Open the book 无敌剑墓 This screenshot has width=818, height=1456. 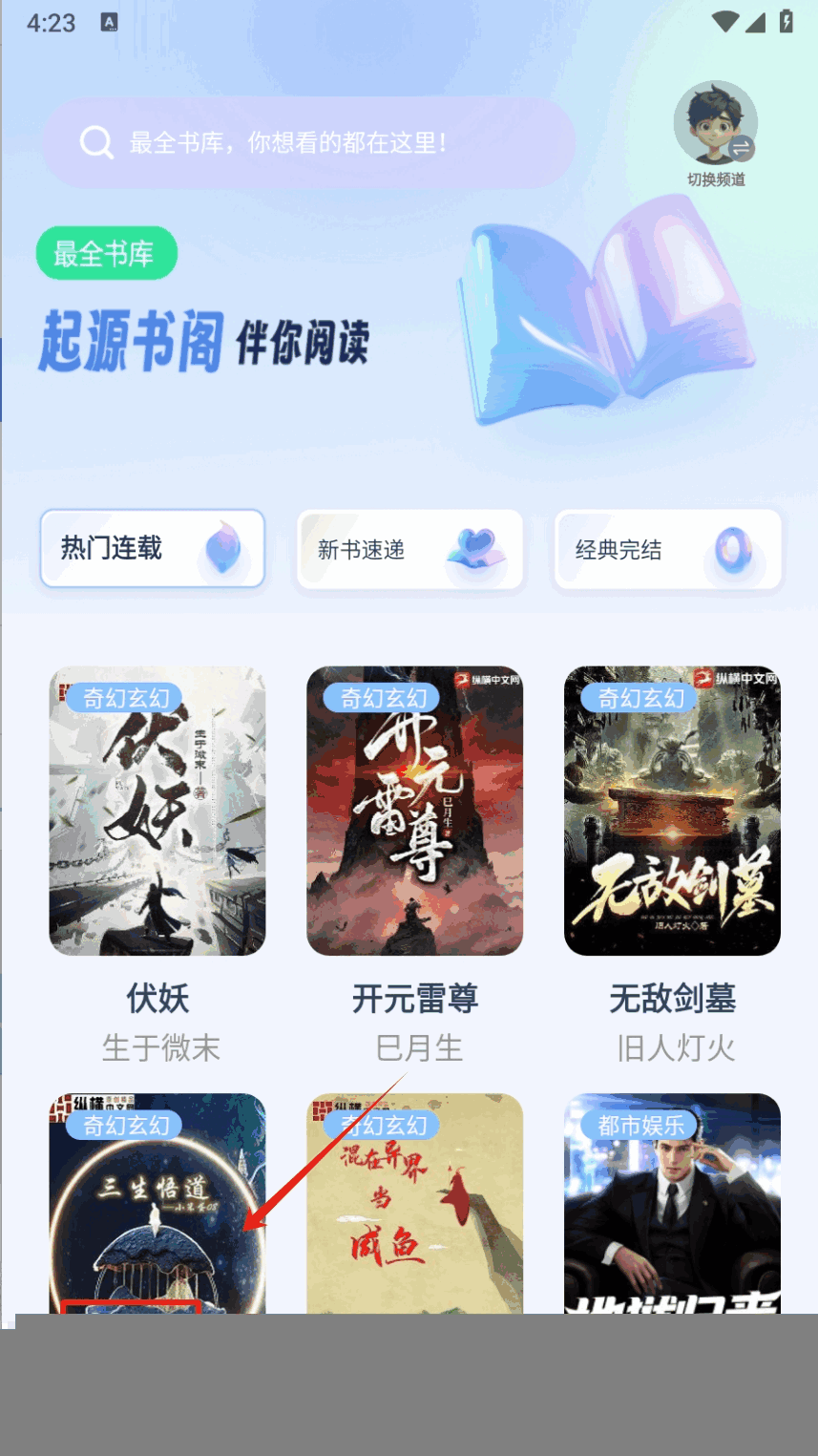672,811
